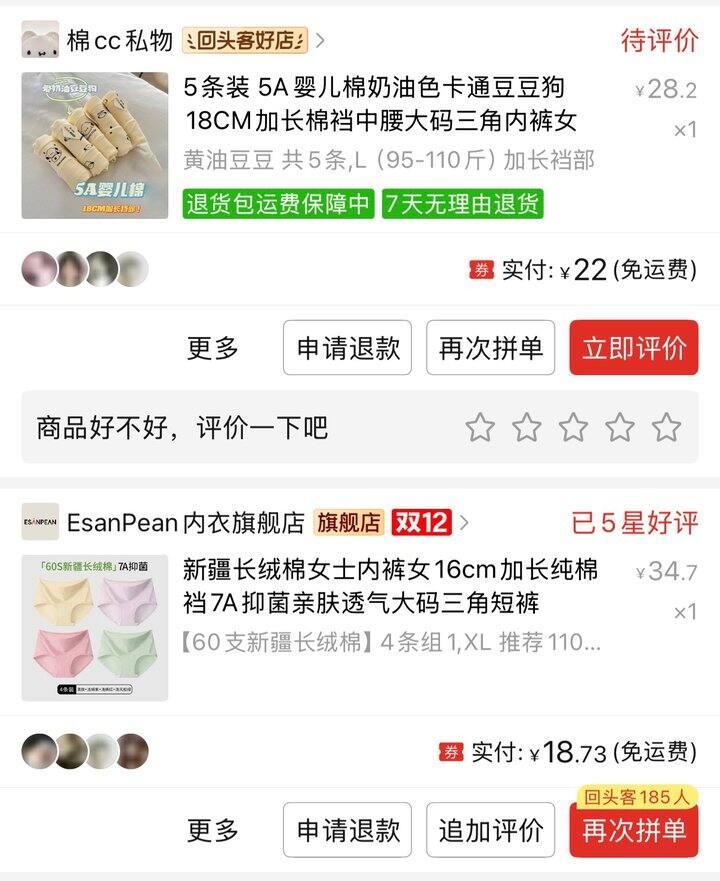Give the 棉cc私物 product one star
Screen dimensions: 720x881
click(x=480, y=428)
